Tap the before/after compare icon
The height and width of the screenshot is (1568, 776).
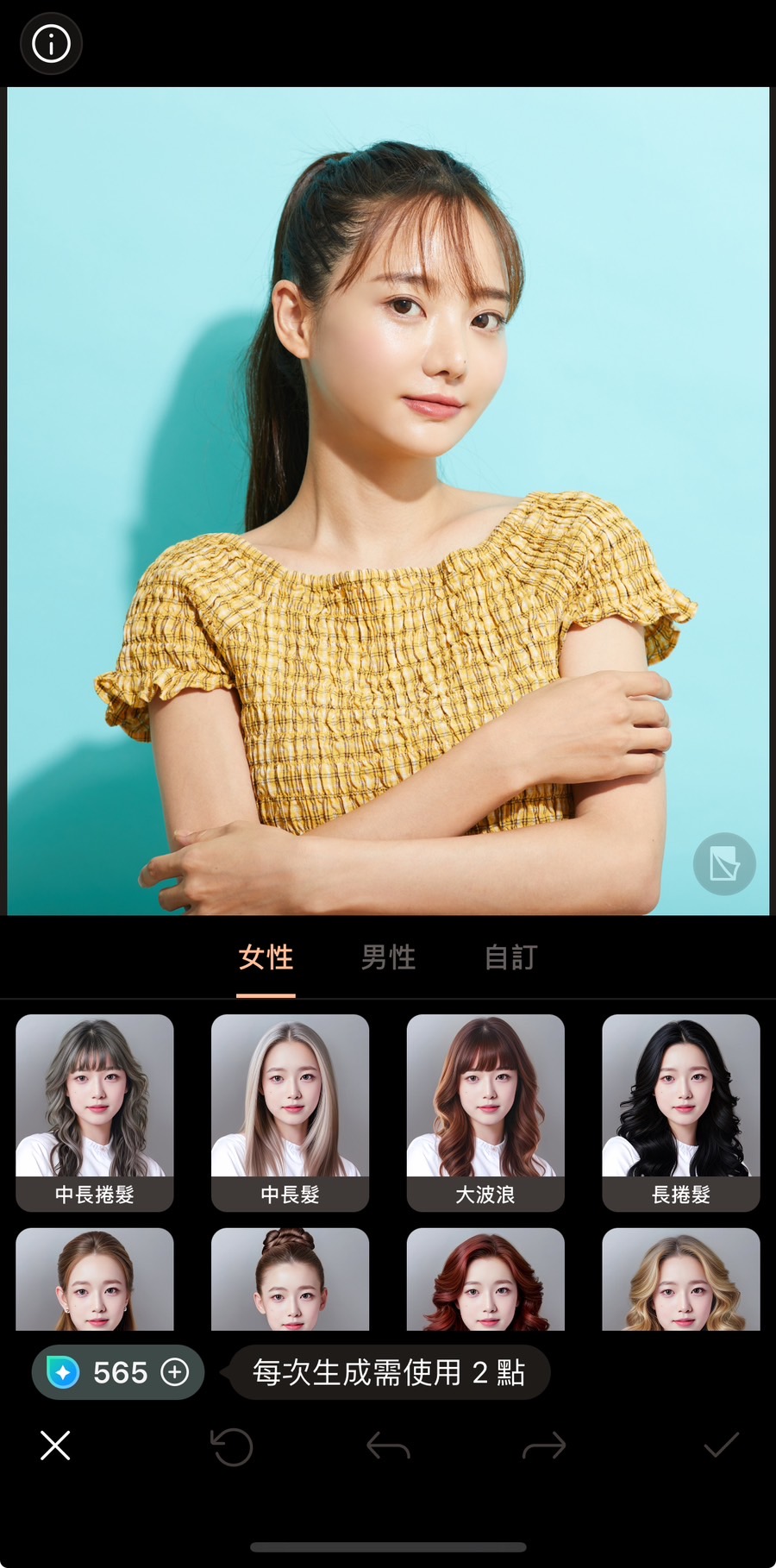[723, 863]
